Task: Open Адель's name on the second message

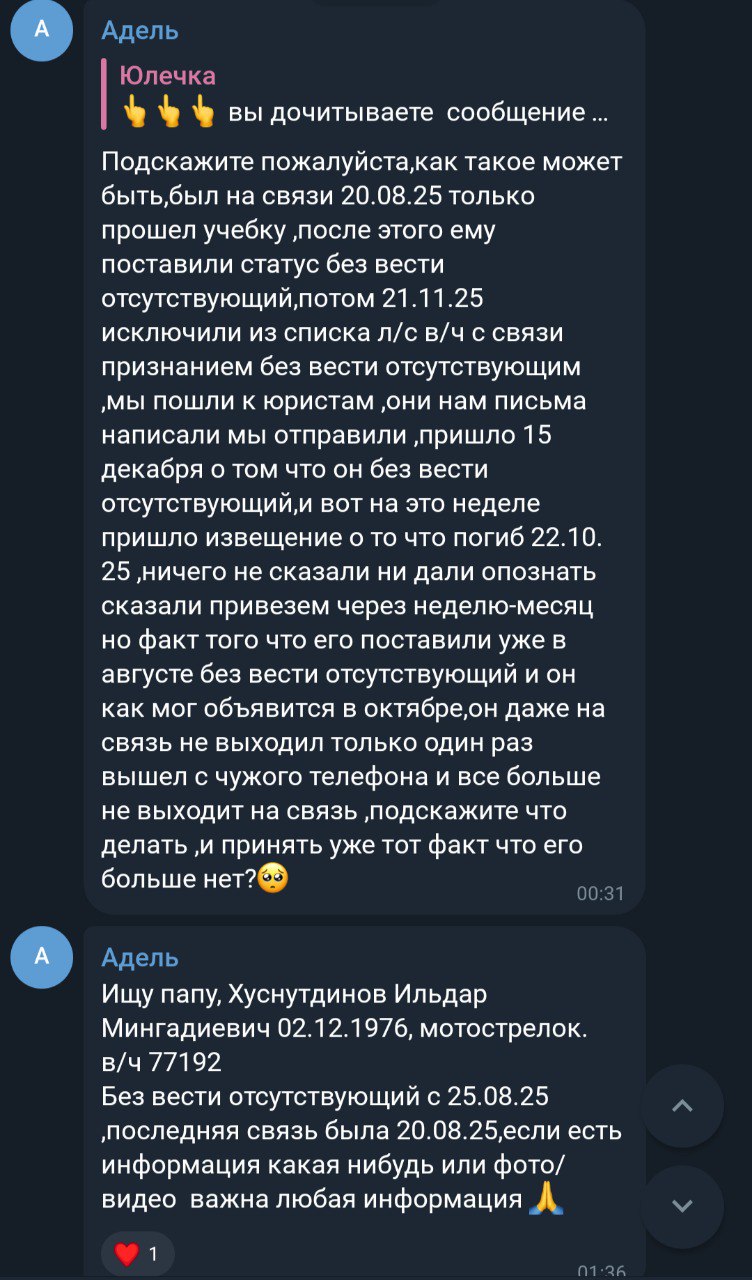Action: click(x=139, y=957)
